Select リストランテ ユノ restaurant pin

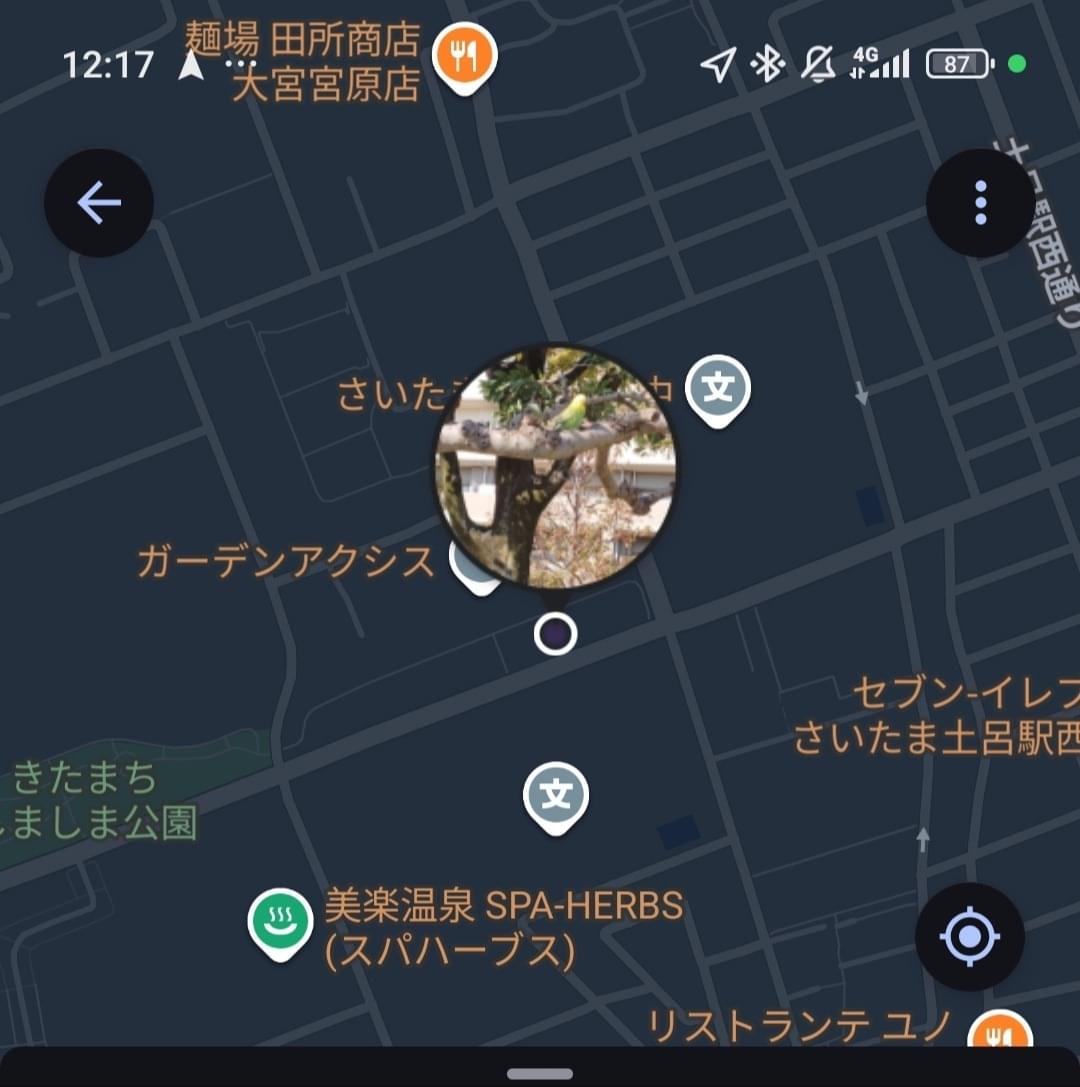[1000, 1033]
